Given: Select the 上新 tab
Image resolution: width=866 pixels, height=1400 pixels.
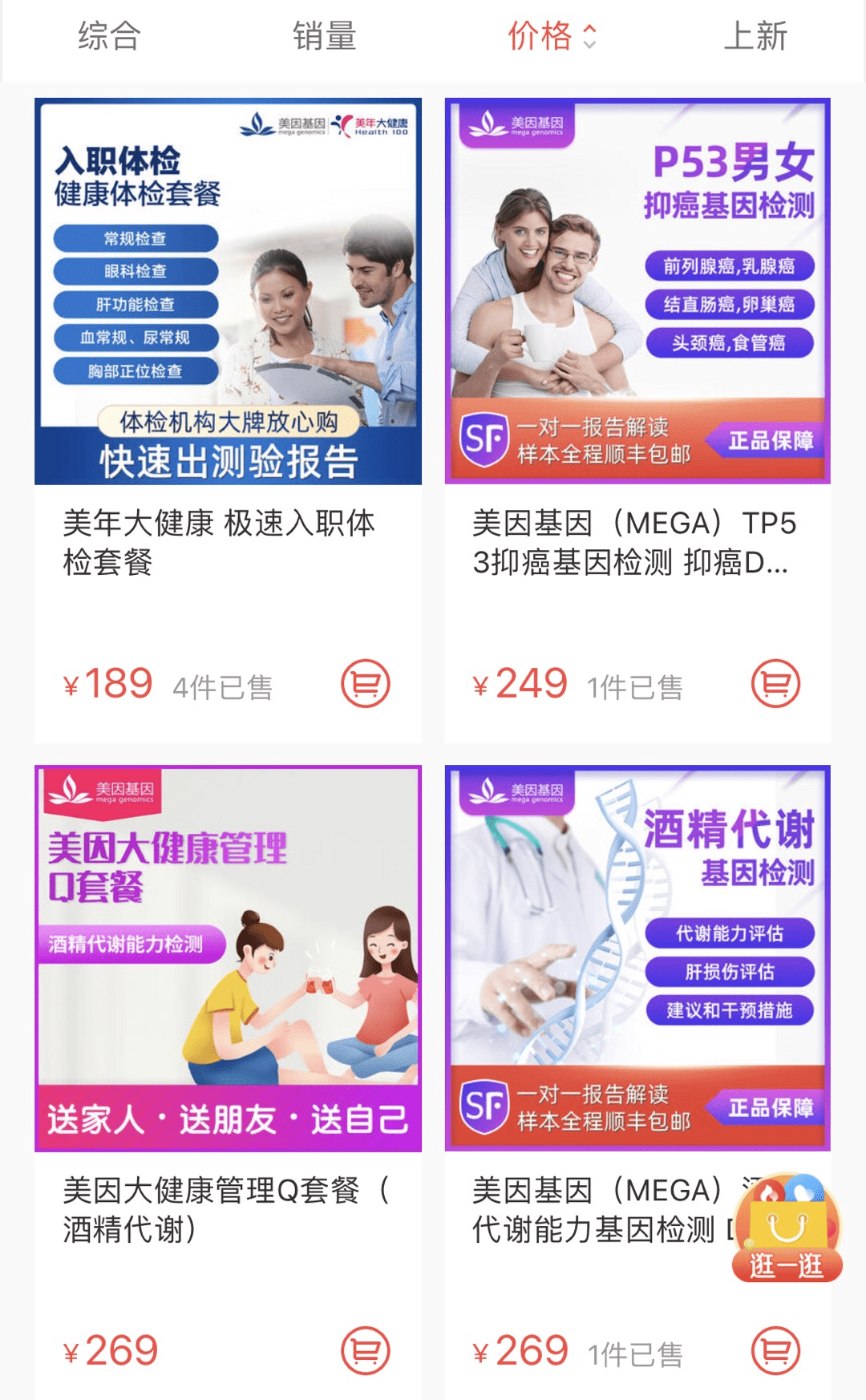Looking at the screenshot, I should [x=755, y=36].
